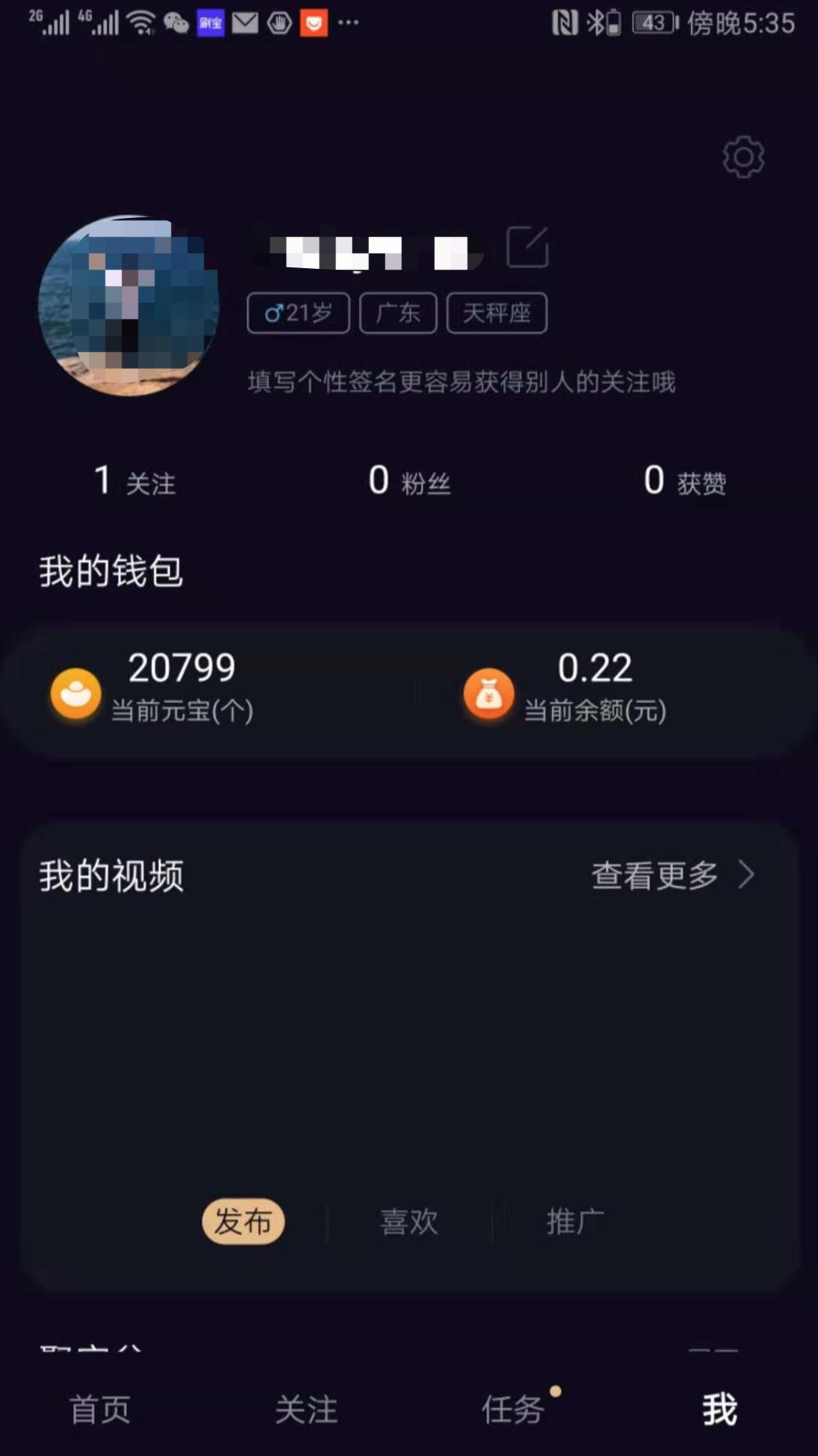Switch to the 喜欢 tab

(x=409, y=1223)
